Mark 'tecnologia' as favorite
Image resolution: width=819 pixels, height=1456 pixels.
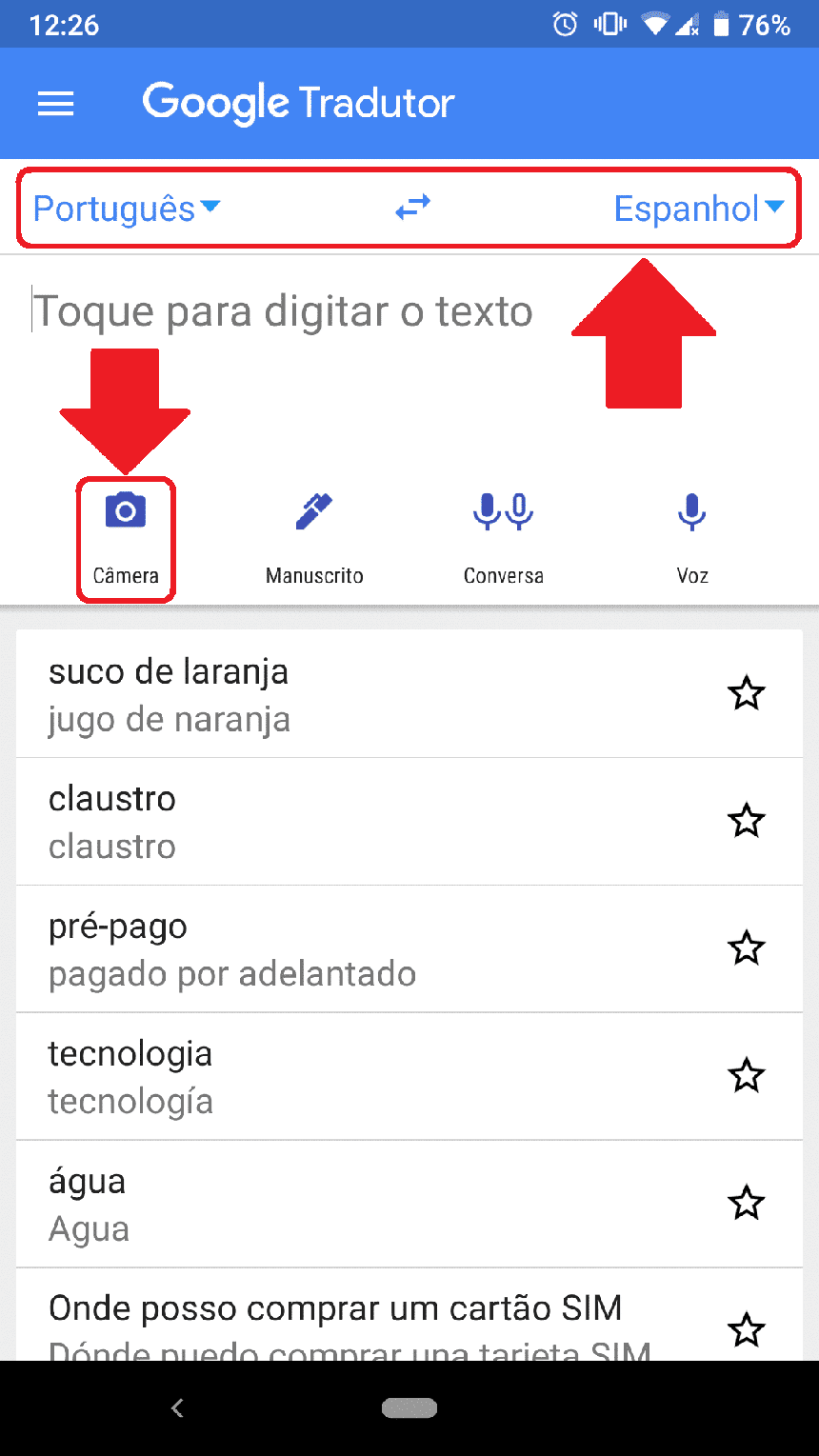(746, 1075)
